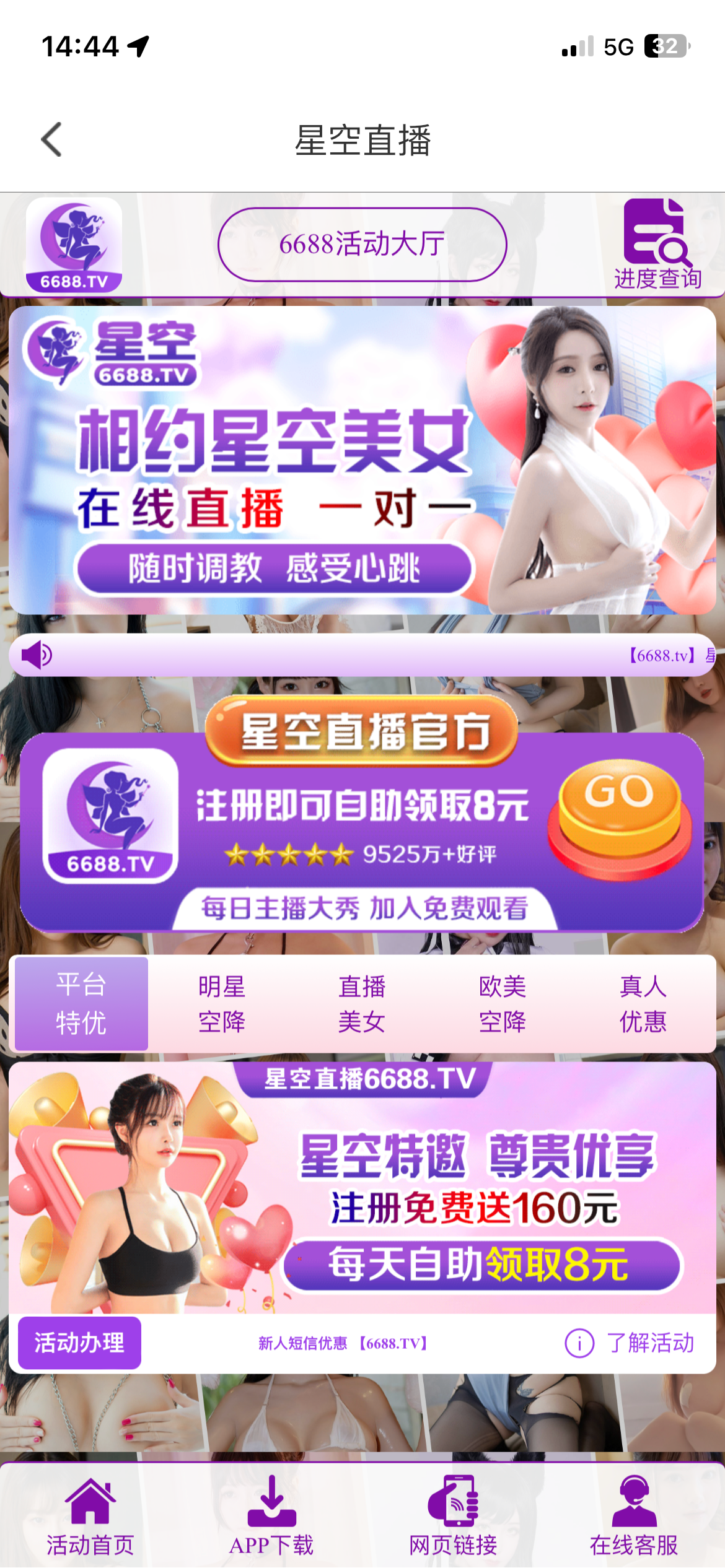Open the 相约星空美女 top banner
Viewport: 725px width, 1568px height.
pyautogui.click(x=362, y=460)
